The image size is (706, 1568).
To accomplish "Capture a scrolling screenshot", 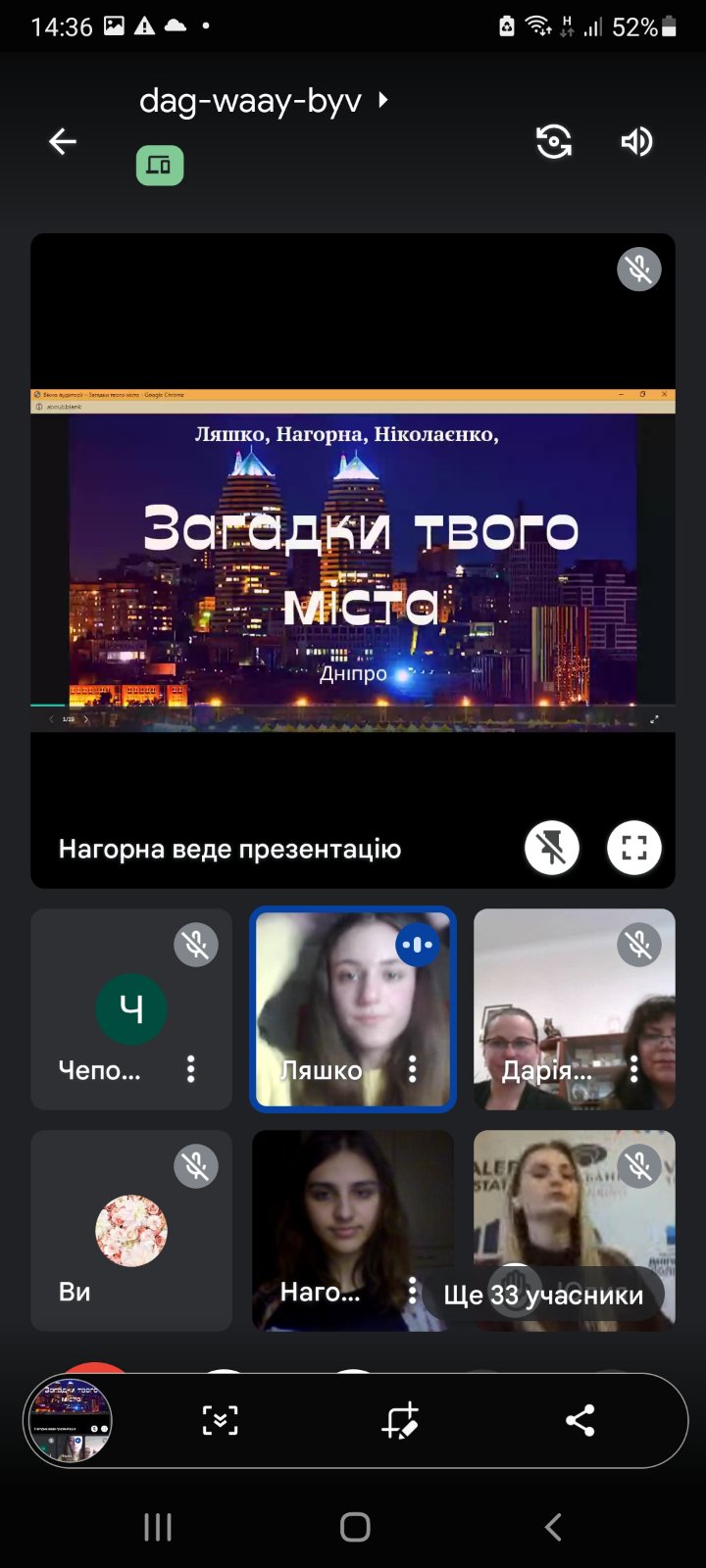I will [x=220, y=1421].
